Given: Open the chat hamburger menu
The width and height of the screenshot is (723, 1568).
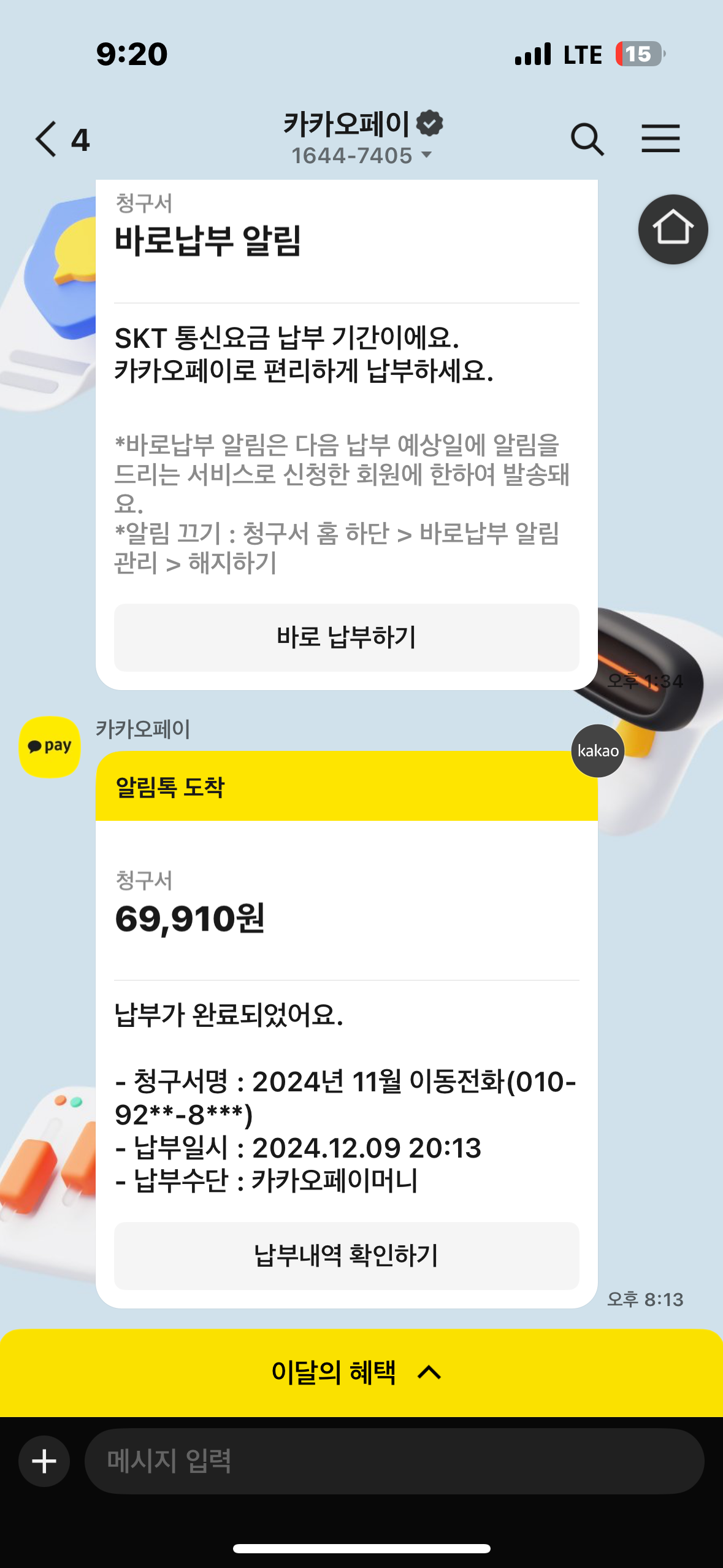Looking at the screenshot, I should point(660,138).
